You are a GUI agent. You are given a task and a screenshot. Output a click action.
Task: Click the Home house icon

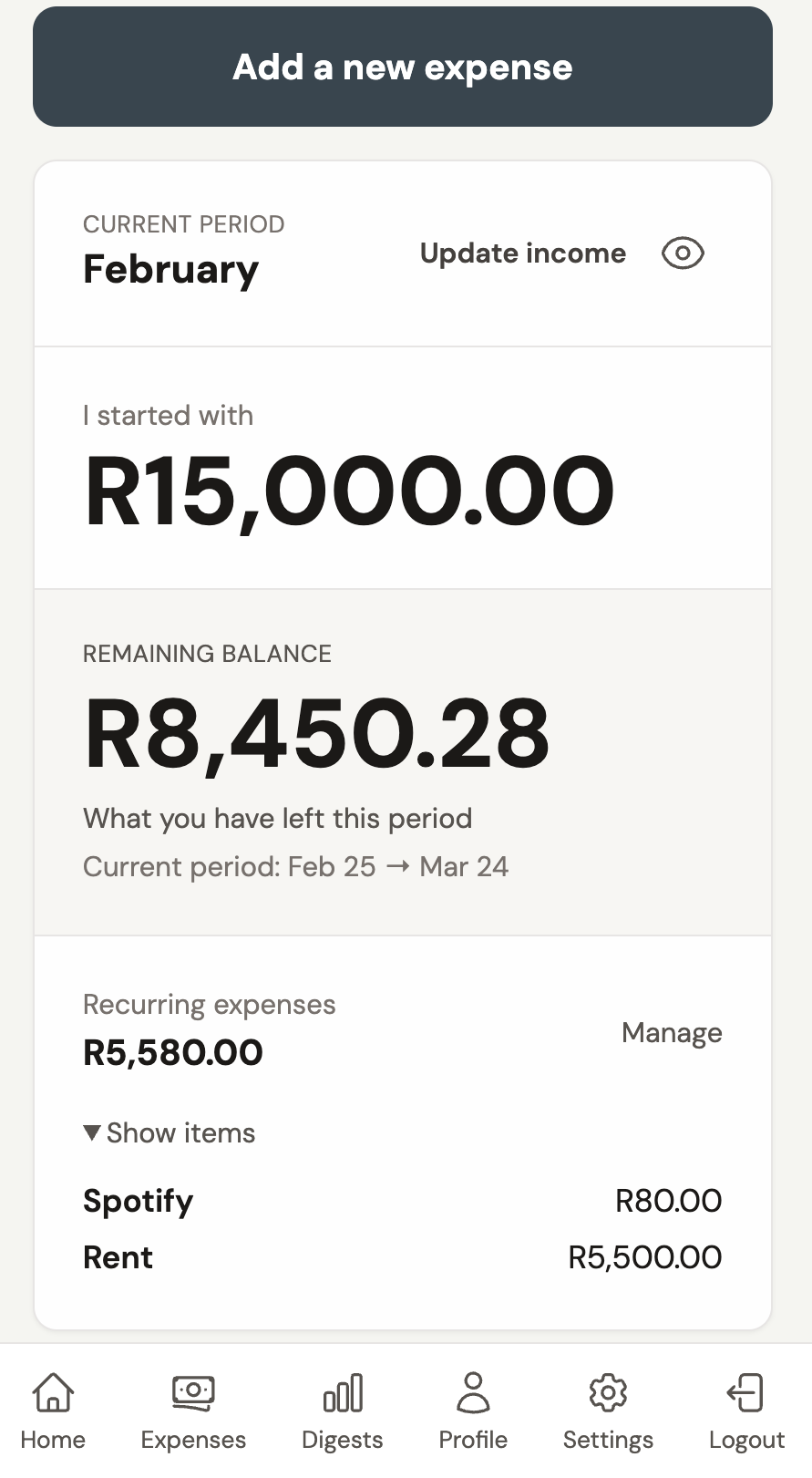[52, 1394]
